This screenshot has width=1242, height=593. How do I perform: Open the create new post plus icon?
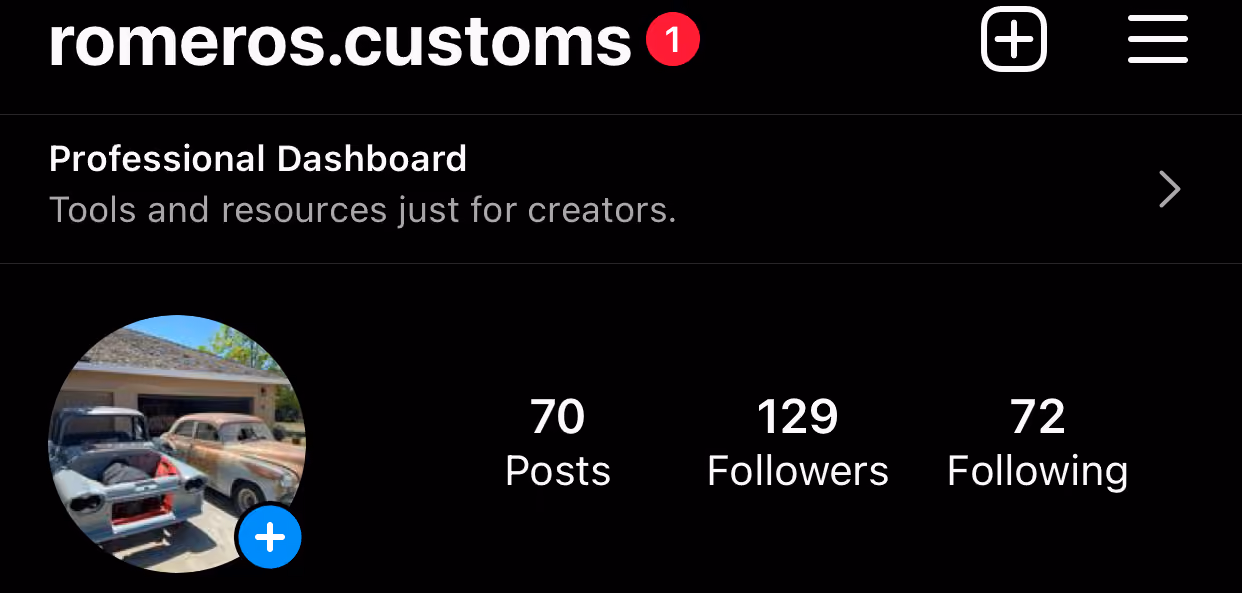tap(1013, 39)
